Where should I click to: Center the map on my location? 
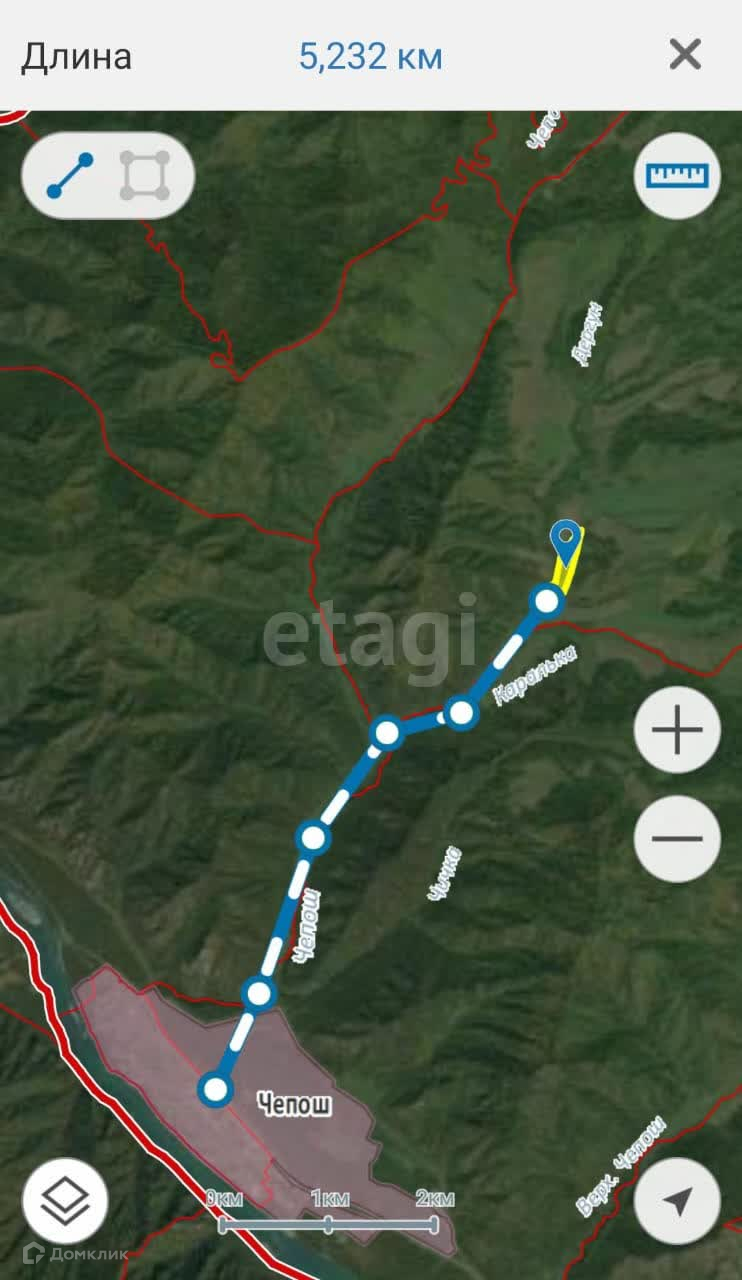coord(677,1202)
